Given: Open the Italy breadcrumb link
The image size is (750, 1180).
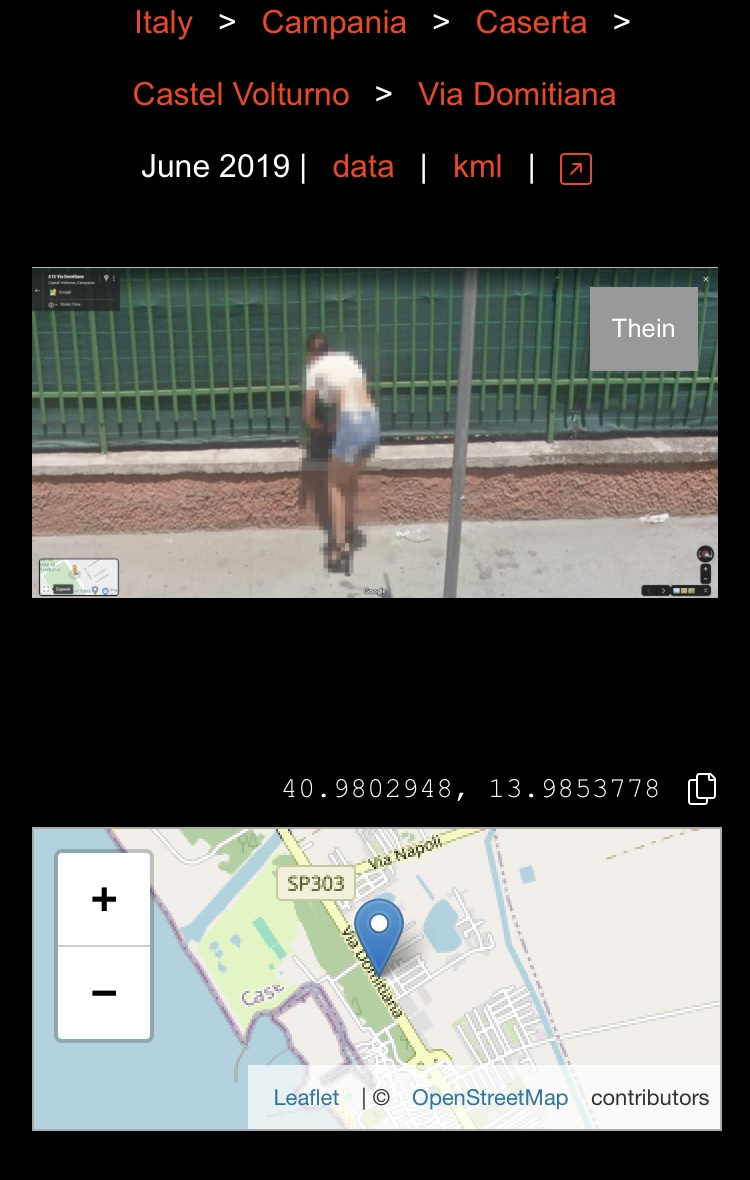Looking at the screenshot, I should 163,22.
